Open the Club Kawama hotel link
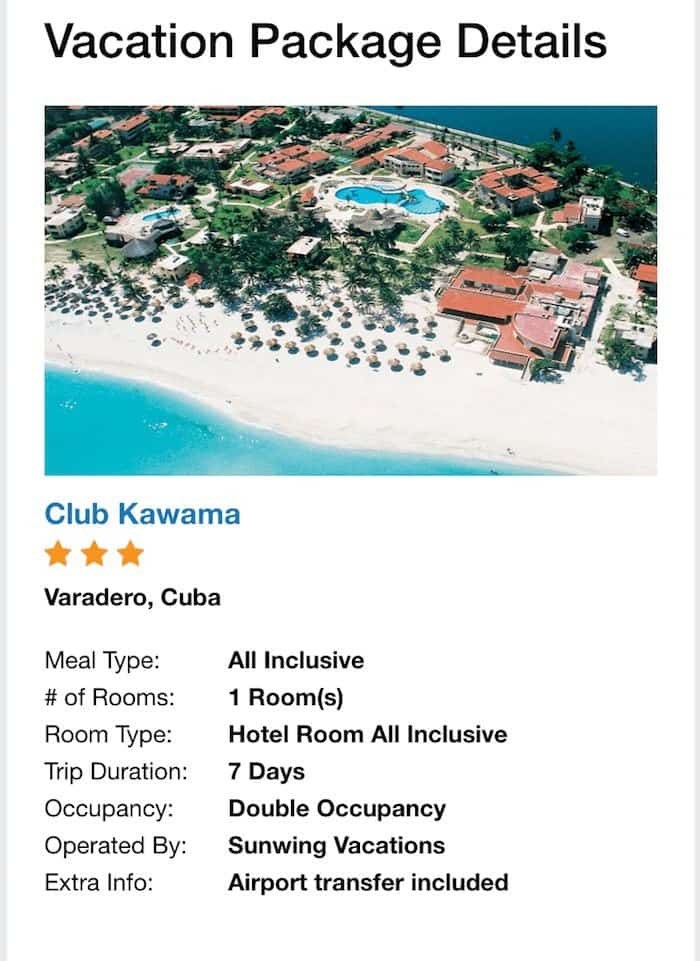This screenshot has width=700, height=961. (142, 514)
